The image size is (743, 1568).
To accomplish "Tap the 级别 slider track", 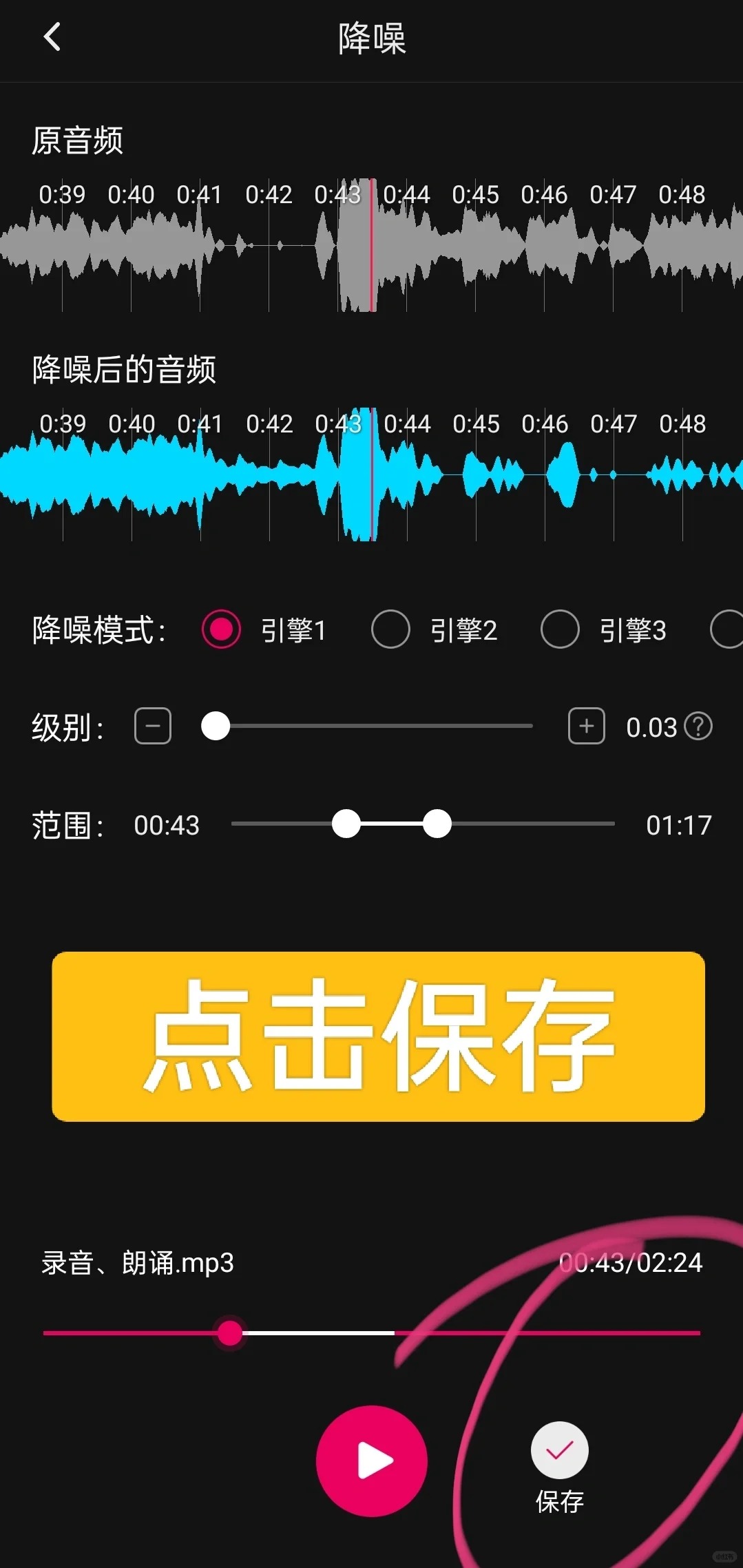I will [367, 726].
